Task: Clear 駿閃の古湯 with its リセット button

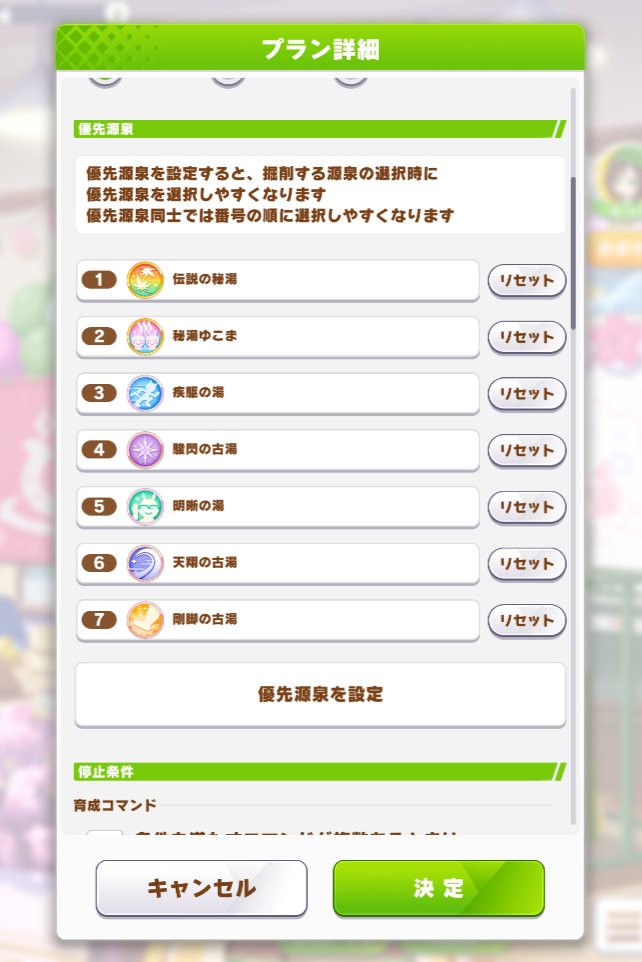Action: tap(526, 450)
